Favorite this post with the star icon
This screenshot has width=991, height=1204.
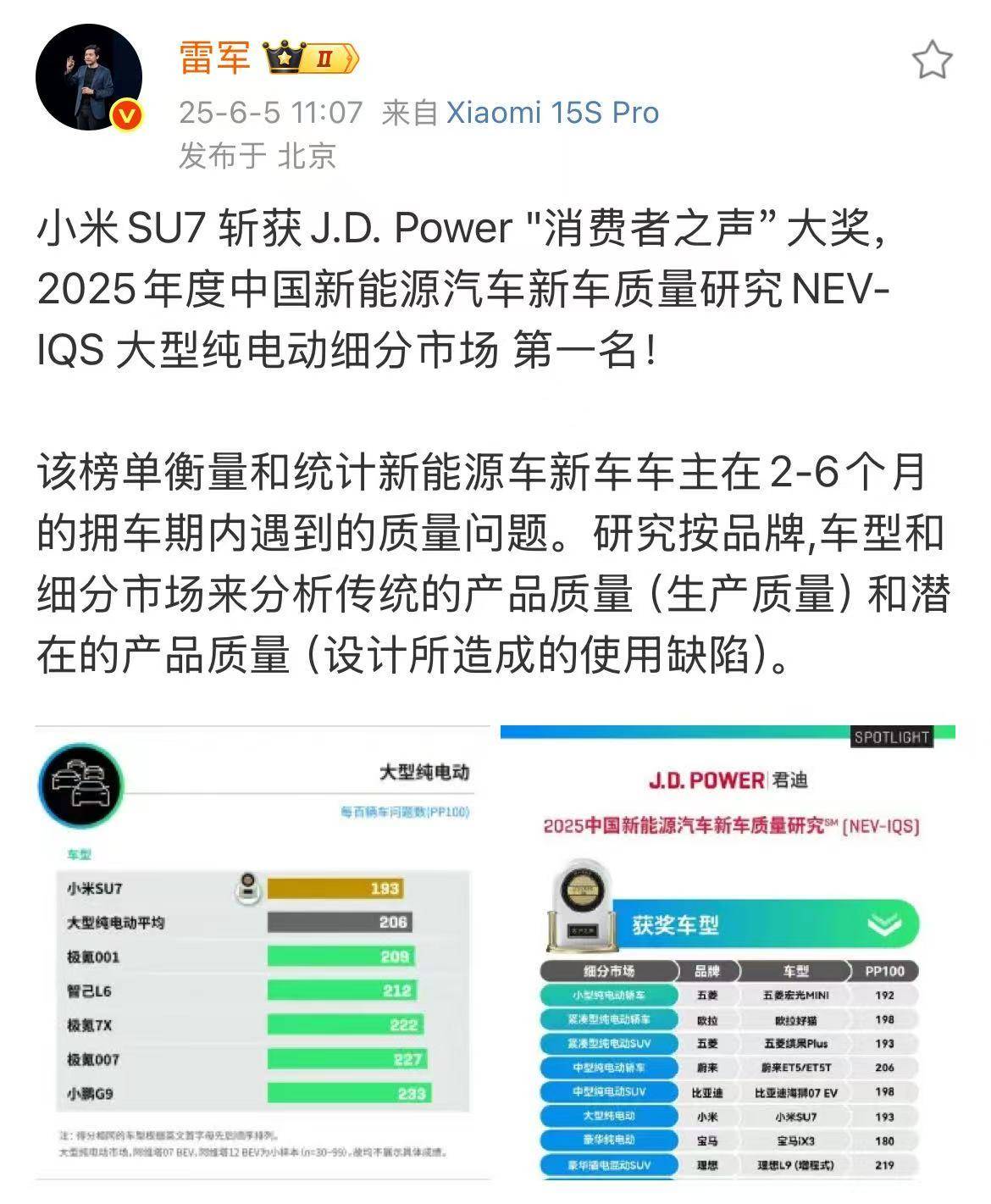pos(932,60)
